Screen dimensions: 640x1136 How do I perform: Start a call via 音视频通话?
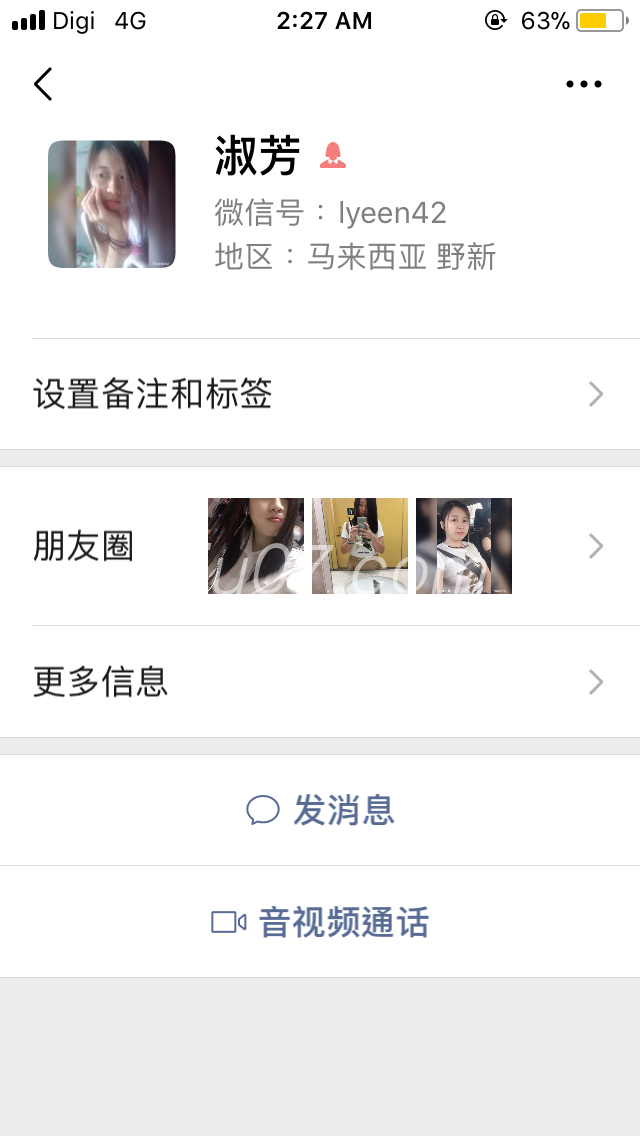click(x=320, y=922)
